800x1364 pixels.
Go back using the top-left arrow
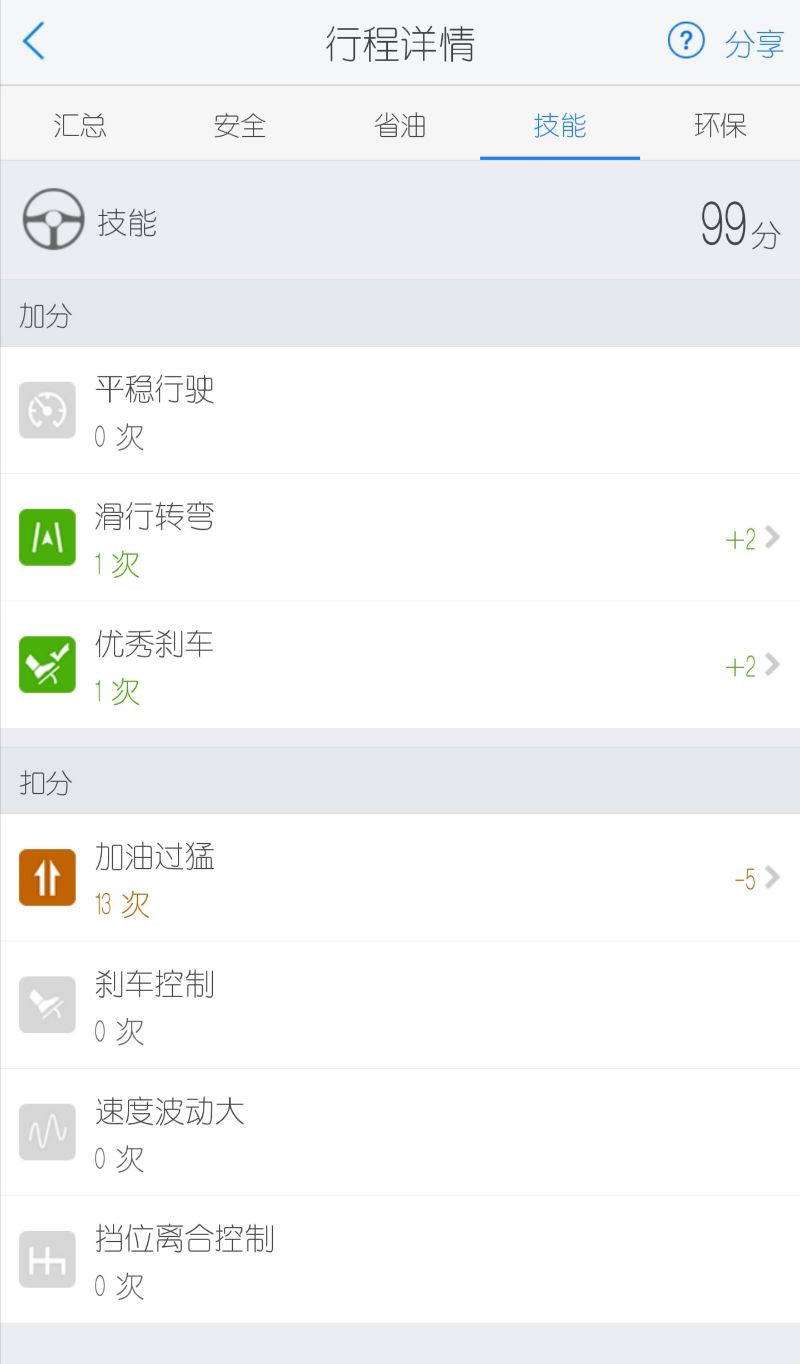coord(33,42)
